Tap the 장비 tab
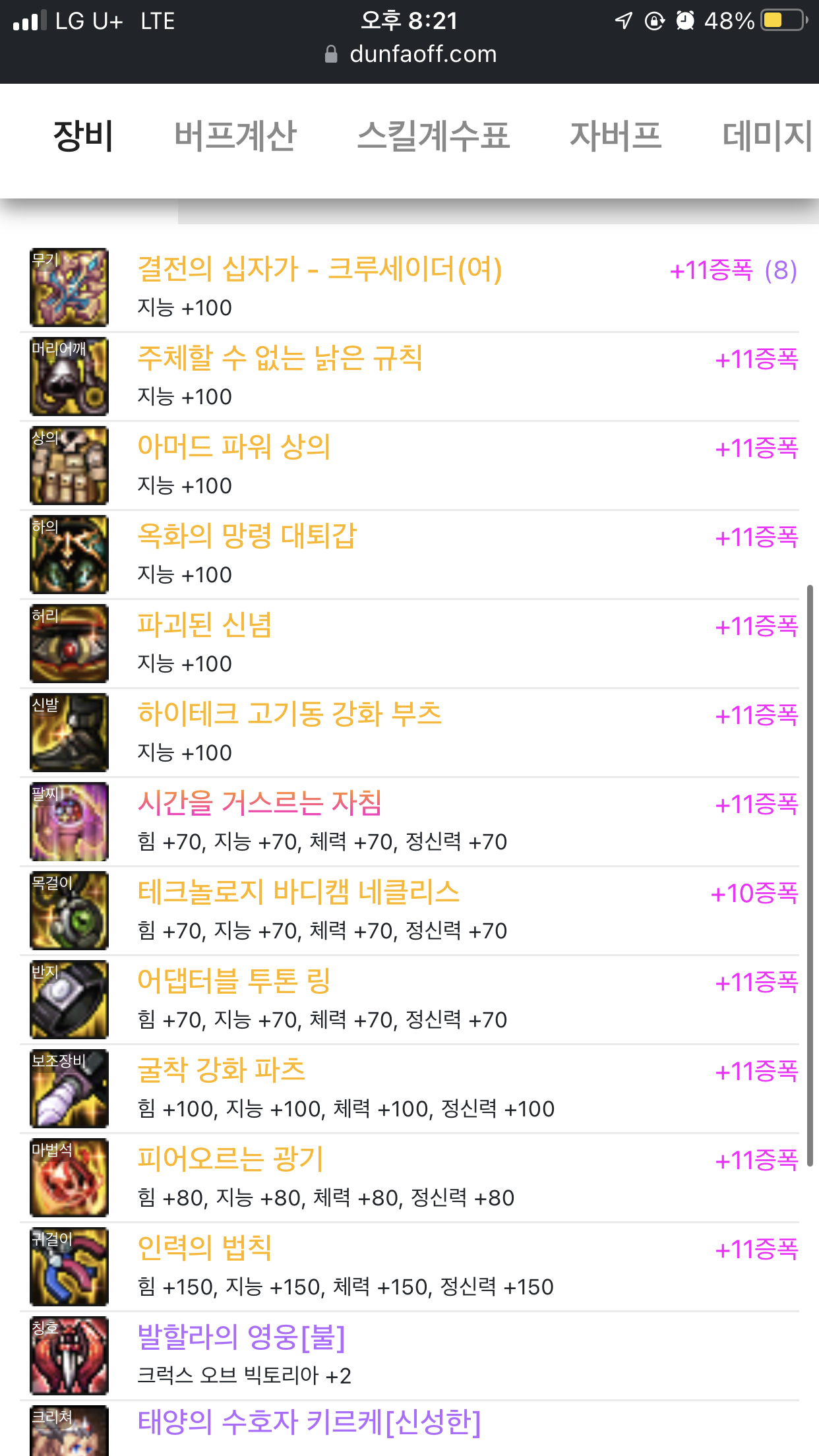This screenshot has height=1456, width=819. coord(83,136)
